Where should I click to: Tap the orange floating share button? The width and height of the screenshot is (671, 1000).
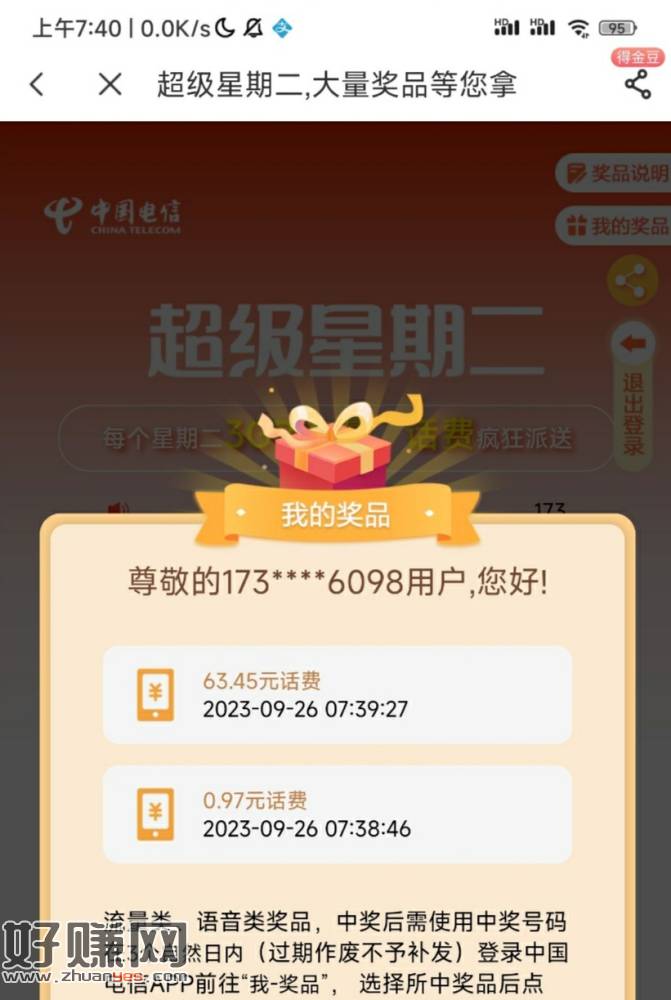[631, 283]
